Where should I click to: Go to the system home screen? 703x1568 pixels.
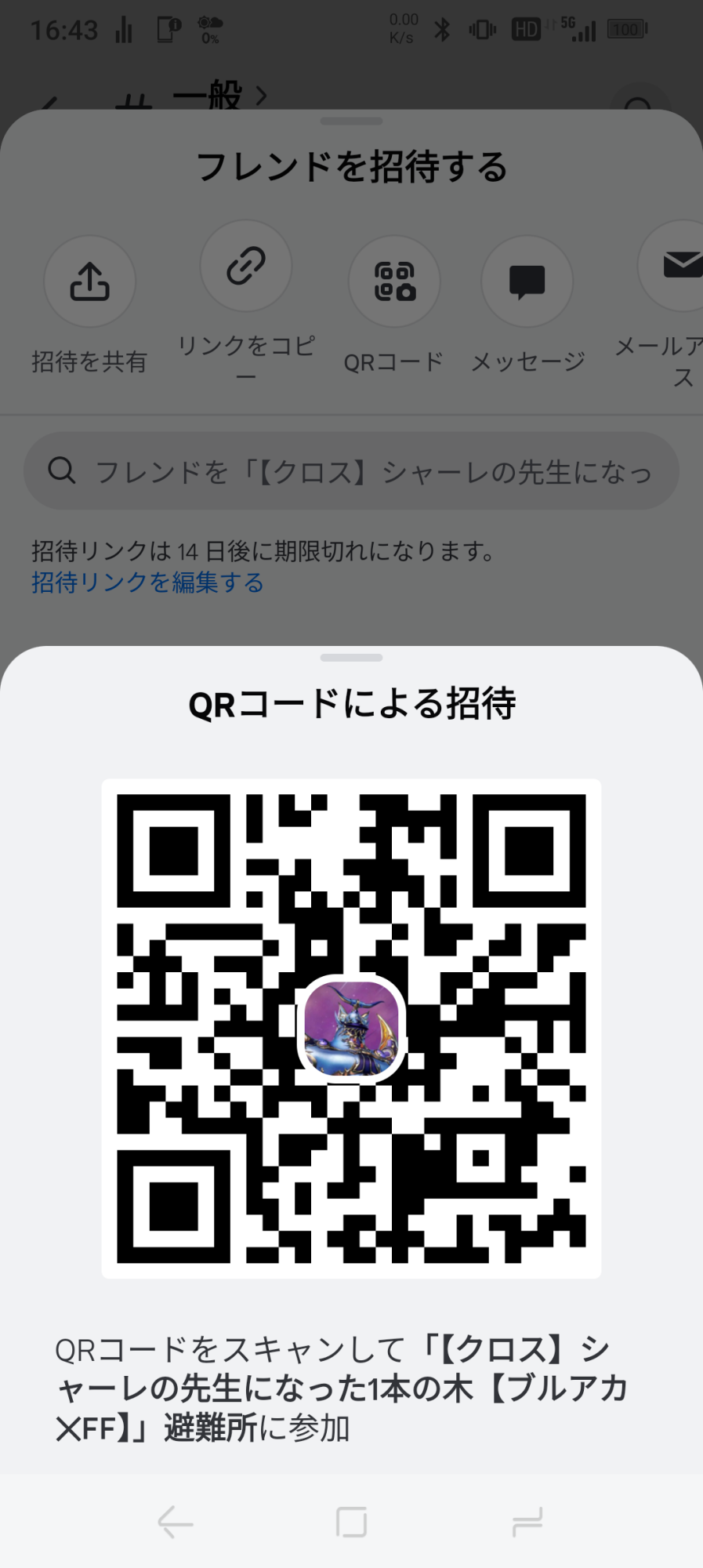click(x=351, y=1523)
